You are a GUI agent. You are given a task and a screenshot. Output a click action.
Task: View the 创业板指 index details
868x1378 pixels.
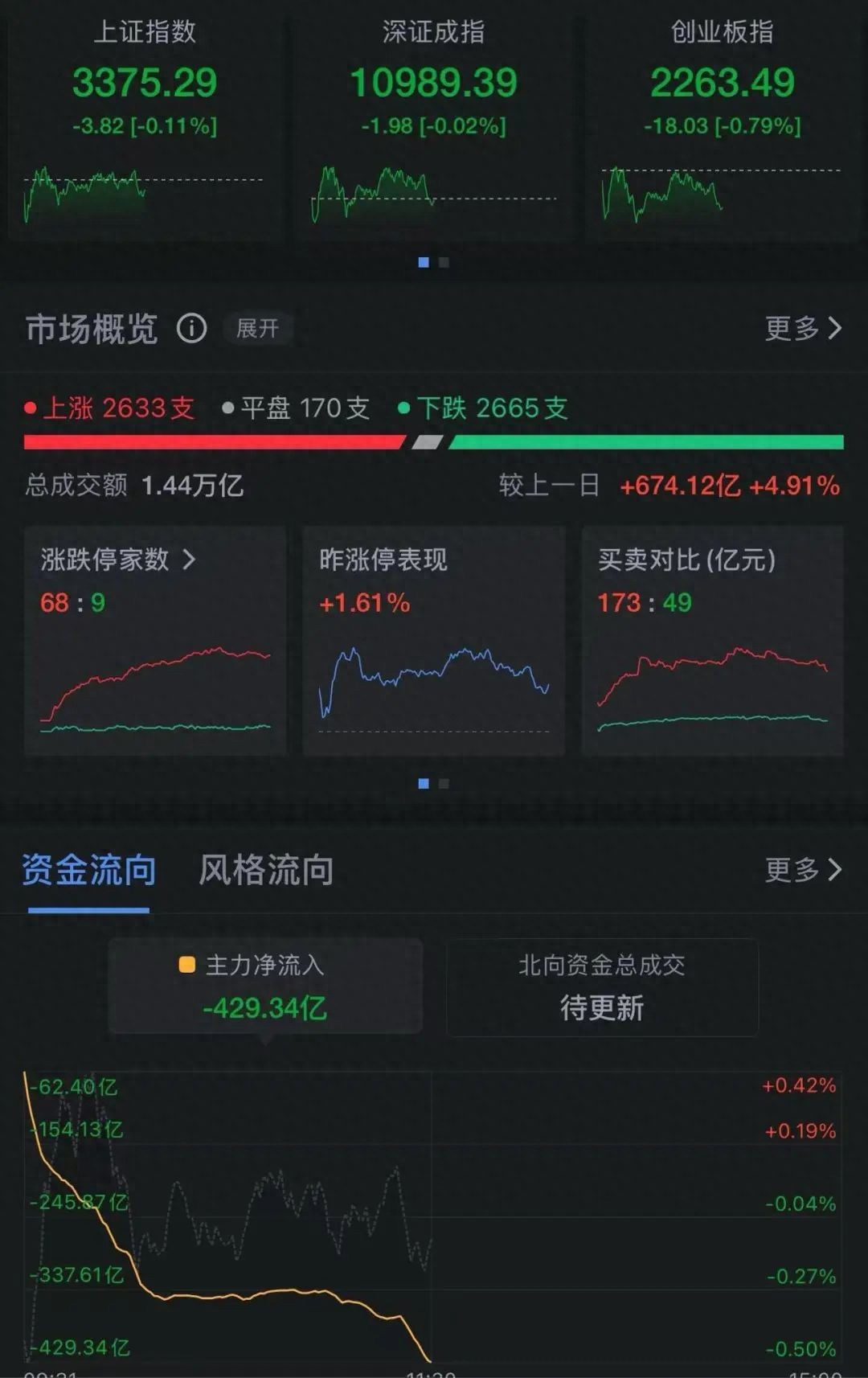(x=722, y=121)
